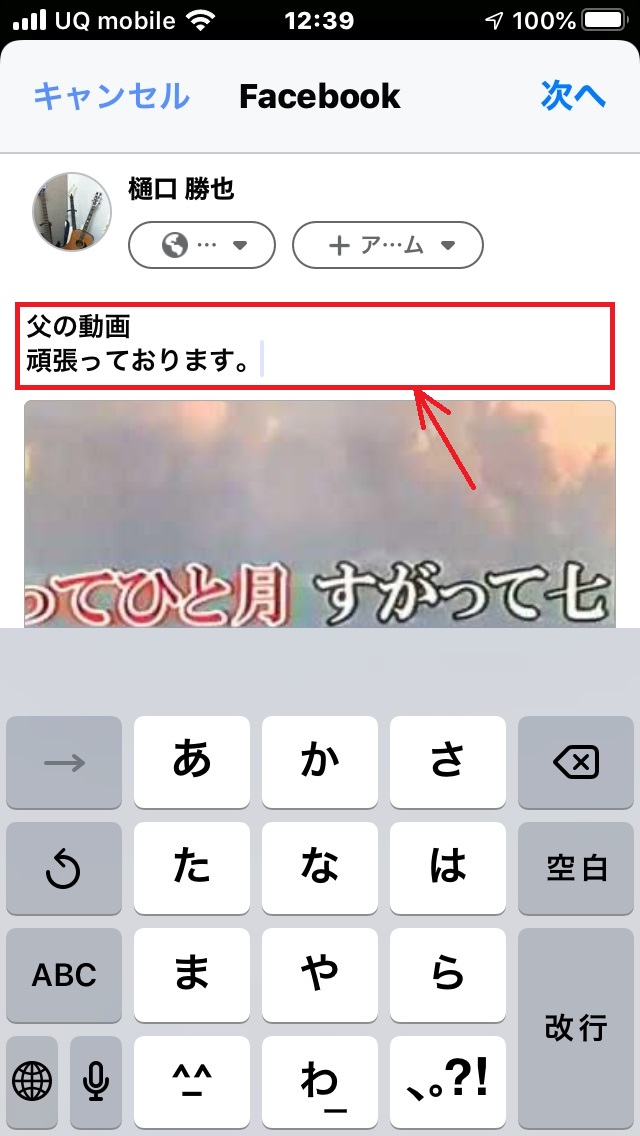Tap the あ key

click(x=192, y=763)
